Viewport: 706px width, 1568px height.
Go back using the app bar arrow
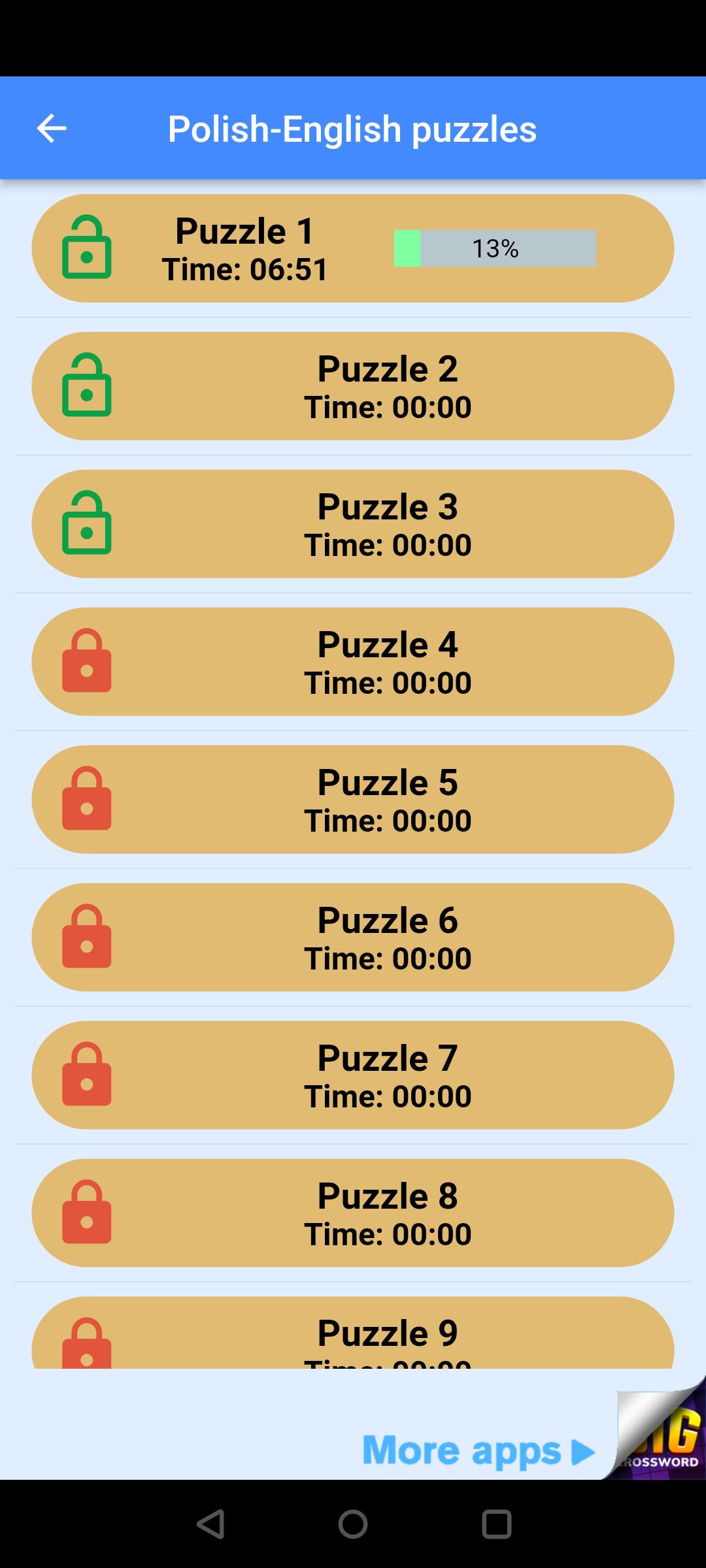[x=52, y=128]
